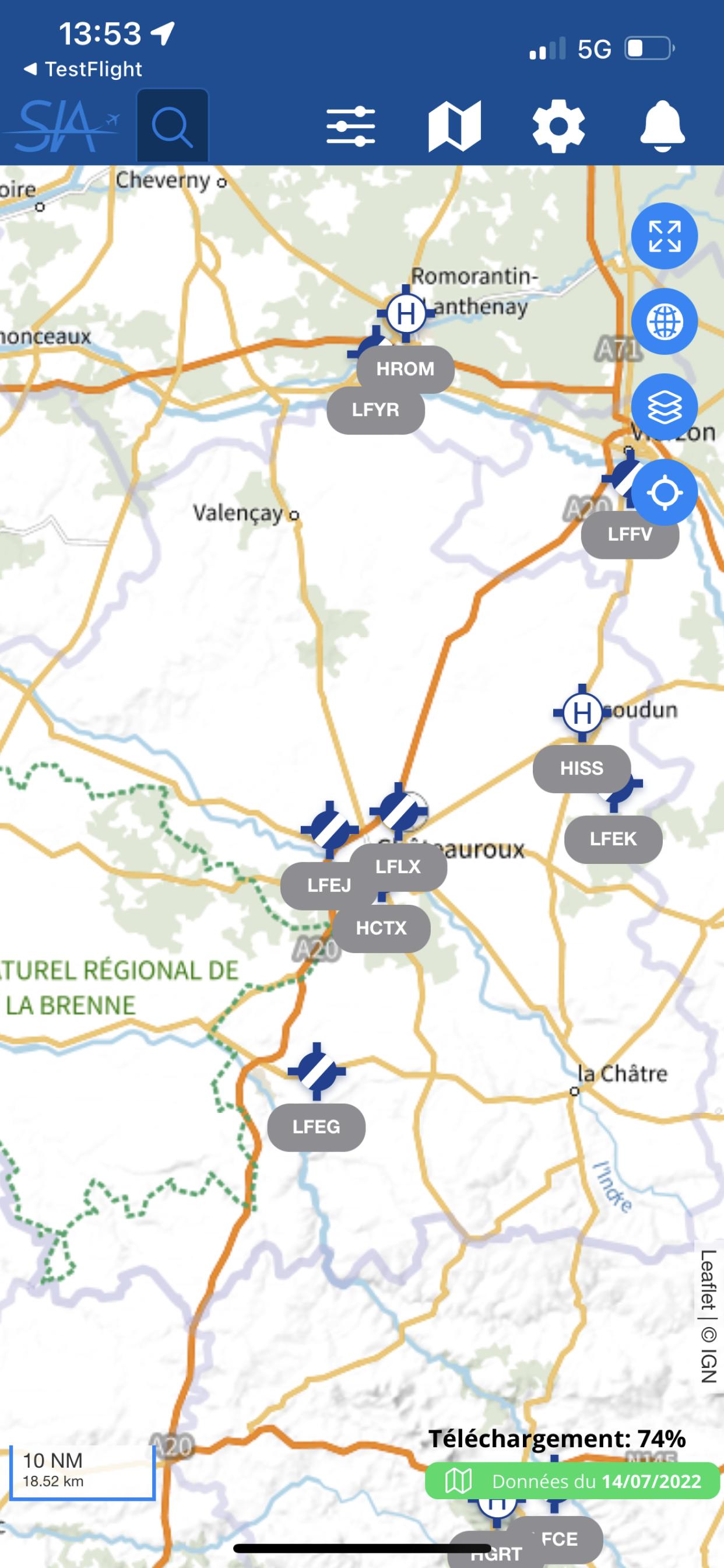The width and height of the screenshot is (724, 1568).
Task: Tap the globe map button
Action: (665, 321)
